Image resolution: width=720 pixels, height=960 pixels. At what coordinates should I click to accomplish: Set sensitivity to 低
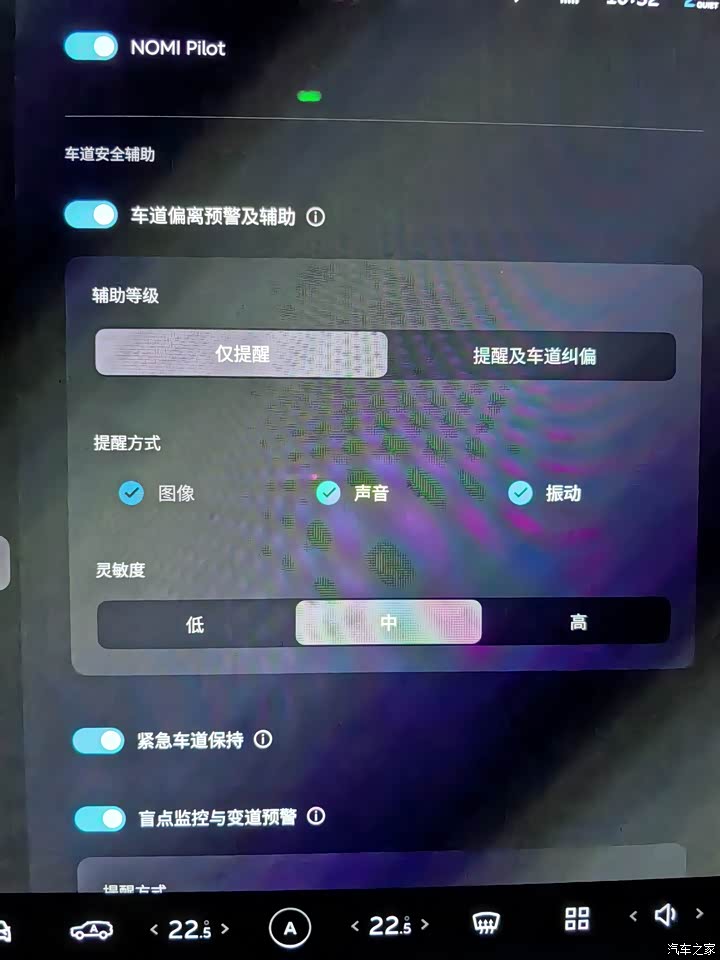(195, 624)
